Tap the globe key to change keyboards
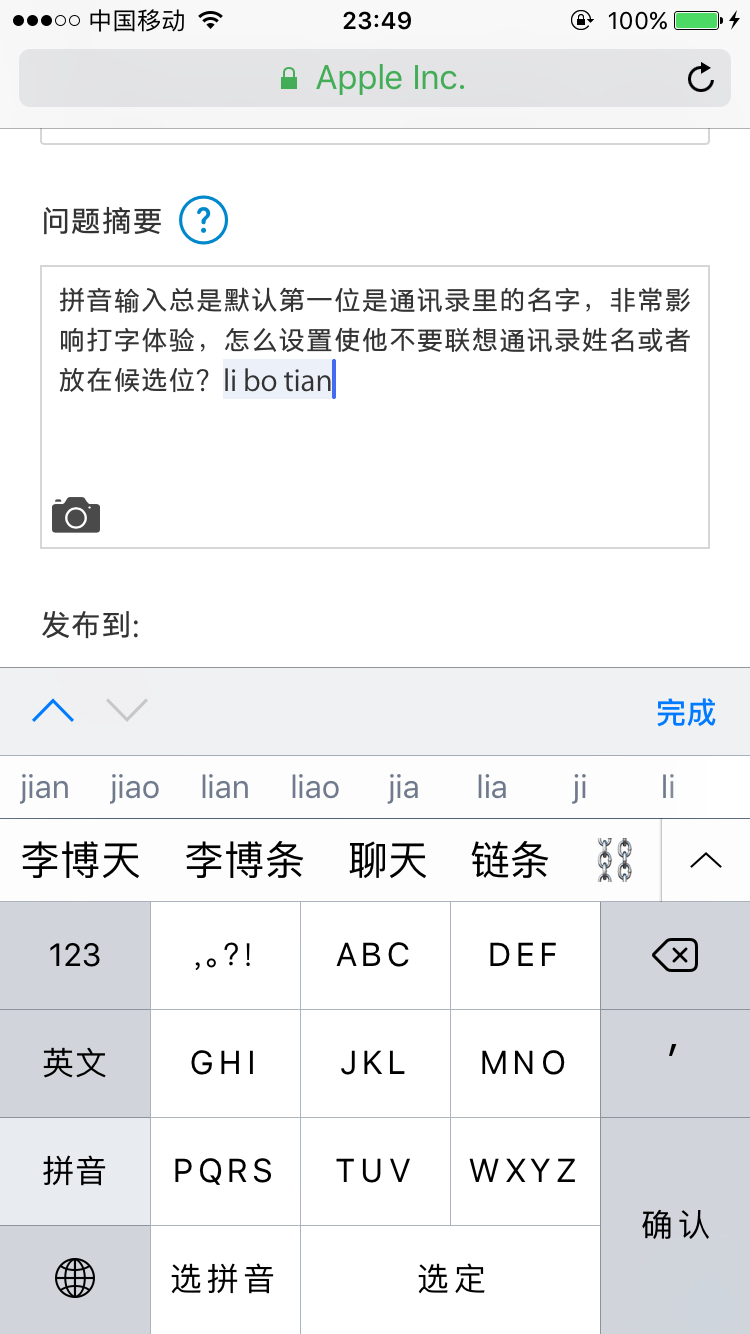750x1334 pixels. click(x=75, y=1278)
